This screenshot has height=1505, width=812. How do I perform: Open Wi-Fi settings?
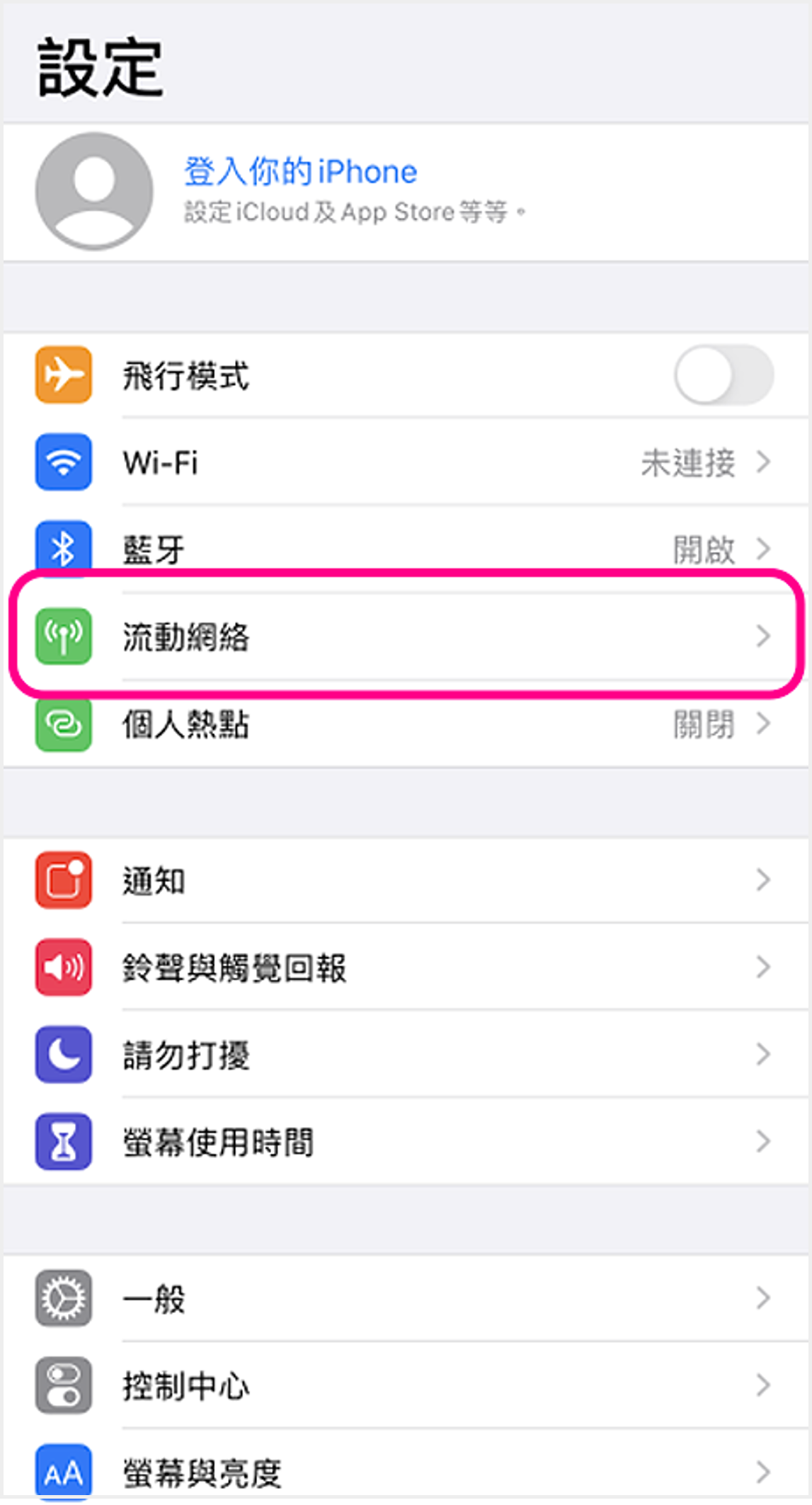tap(406, 463)
